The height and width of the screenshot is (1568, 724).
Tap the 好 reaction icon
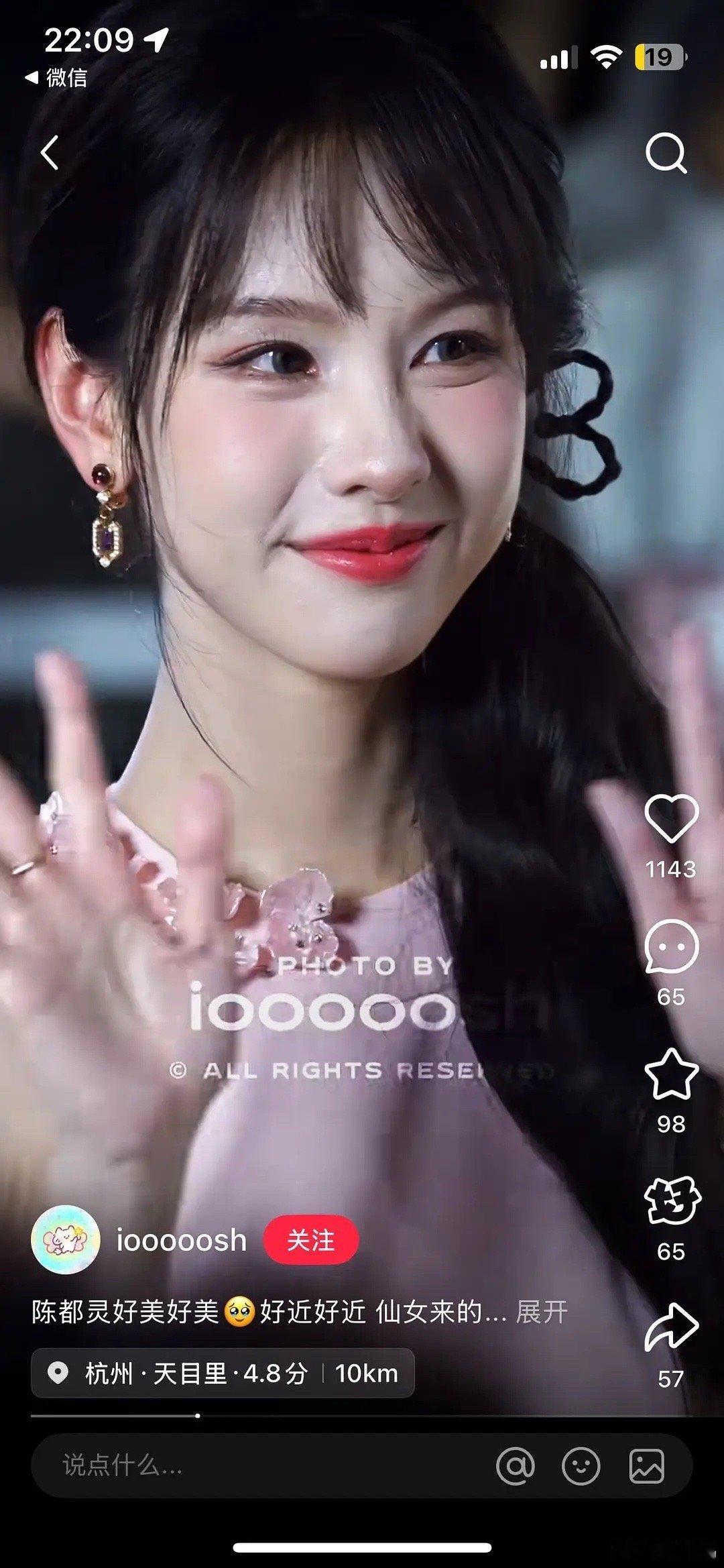(671, 1201)
